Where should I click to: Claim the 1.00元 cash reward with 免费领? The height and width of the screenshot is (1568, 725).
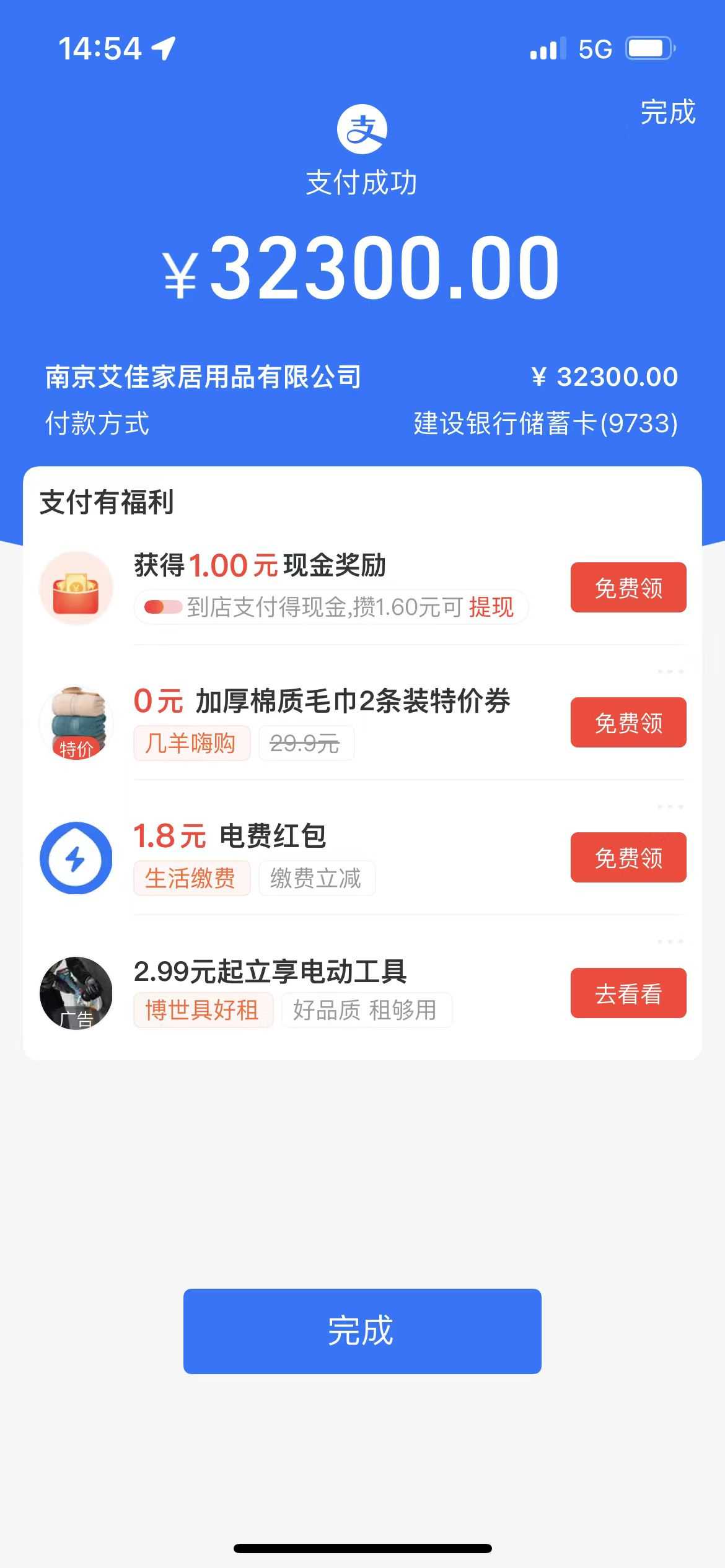coord(628,588)
